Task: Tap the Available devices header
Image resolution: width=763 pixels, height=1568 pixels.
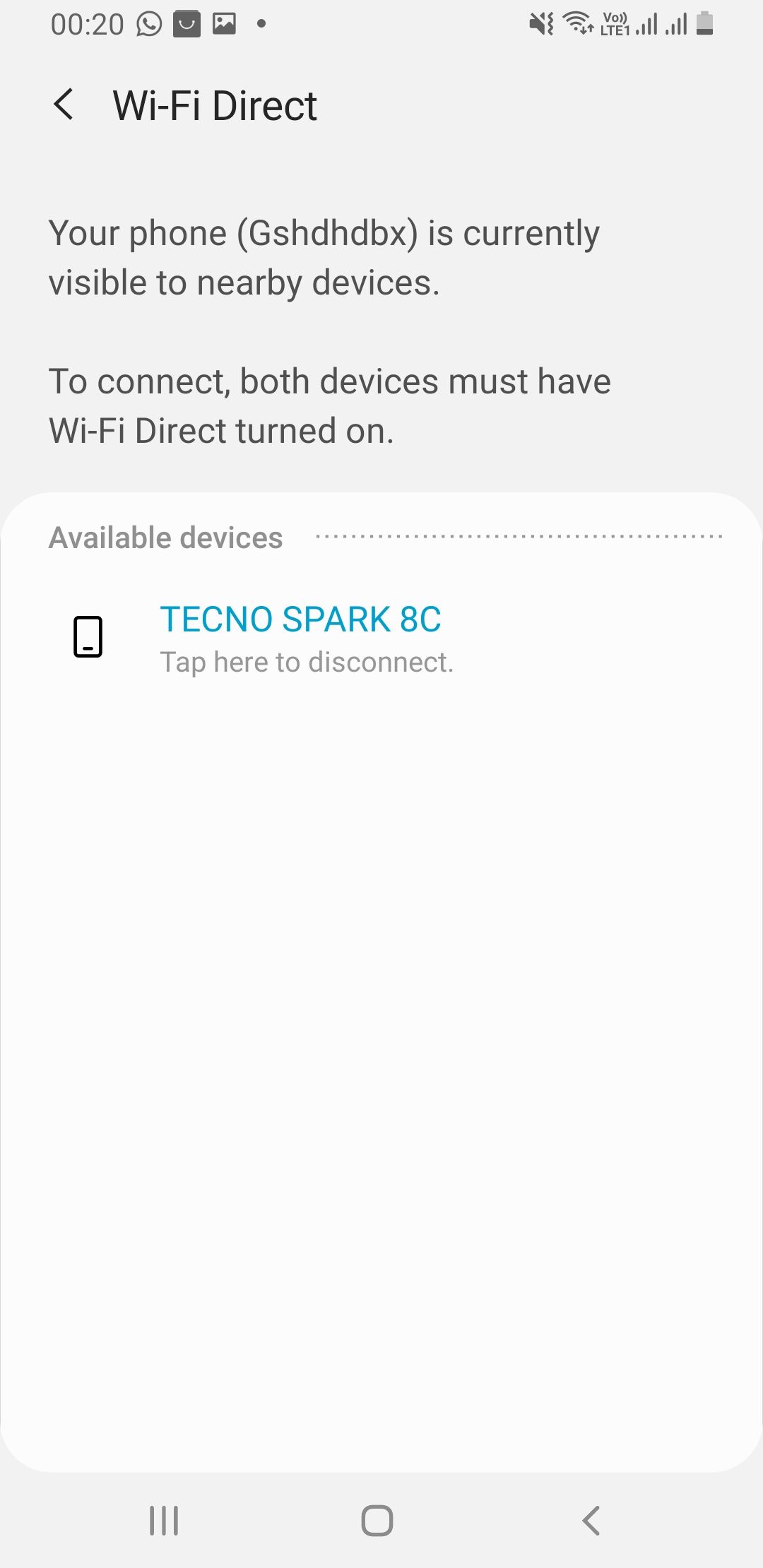Action: [x=165, y=537]
